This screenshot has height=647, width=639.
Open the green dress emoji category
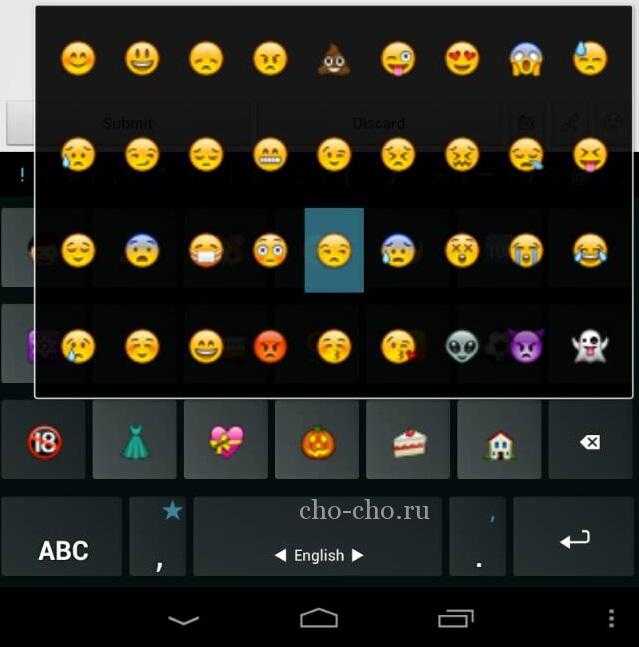pos(134,441)
